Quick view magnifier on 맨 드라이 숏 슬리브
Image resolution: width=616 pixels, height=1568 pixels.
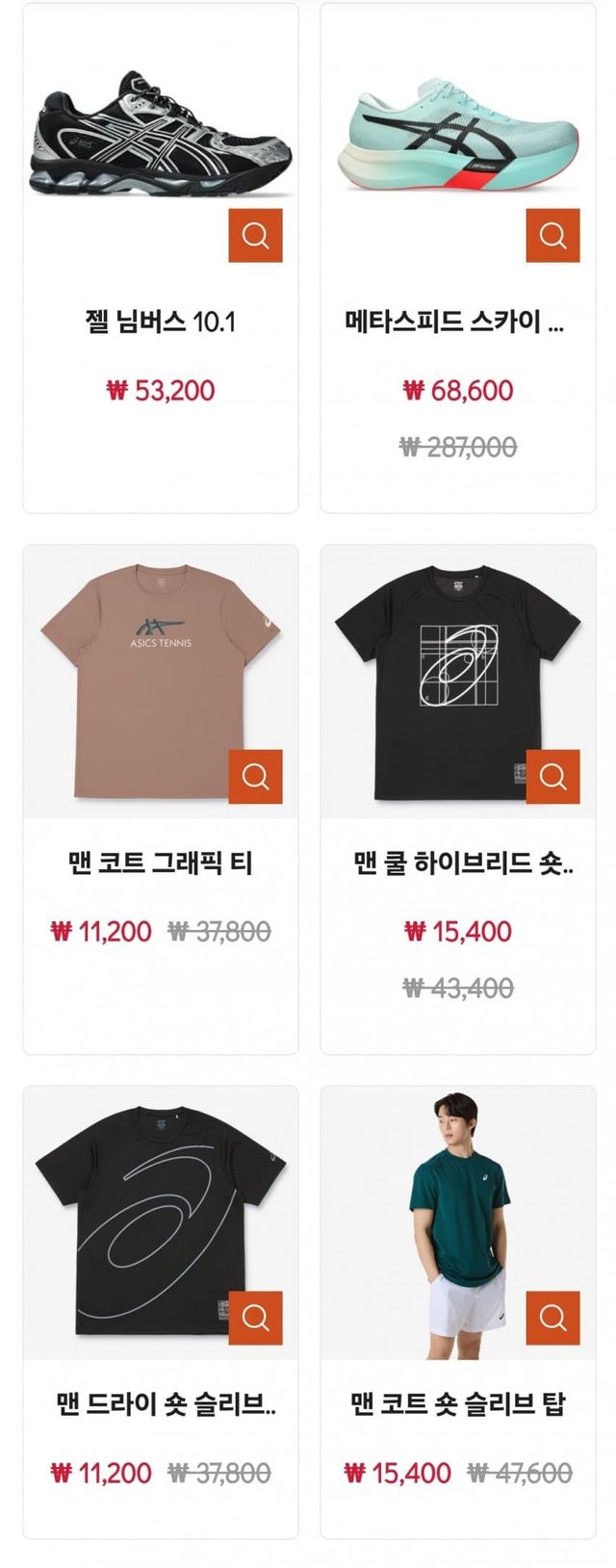255,1318
